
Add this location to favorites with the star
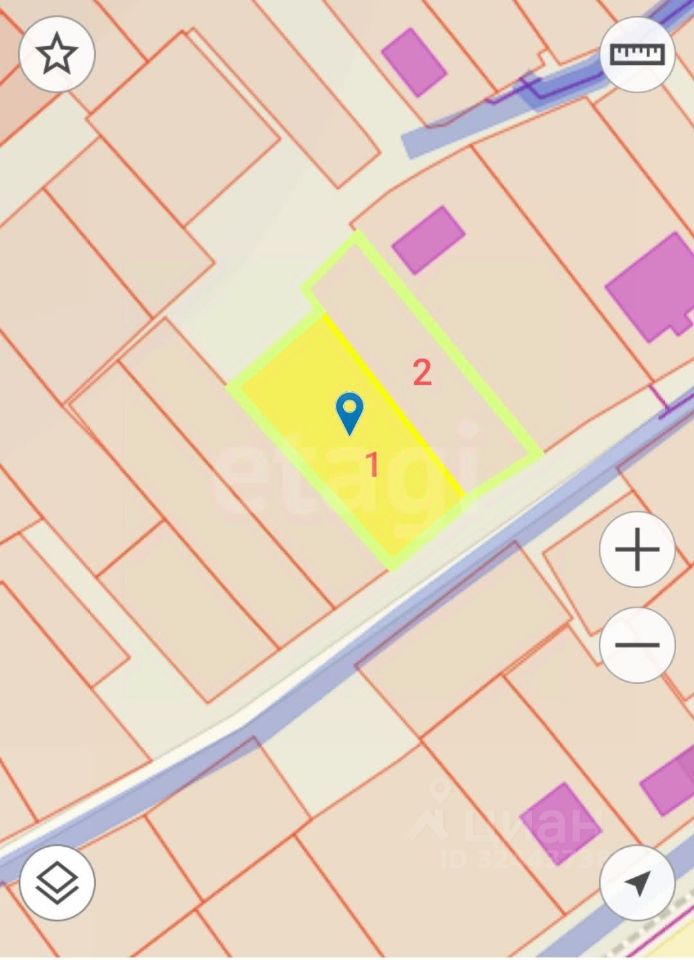pyautogui.click(x=57, y=55)
